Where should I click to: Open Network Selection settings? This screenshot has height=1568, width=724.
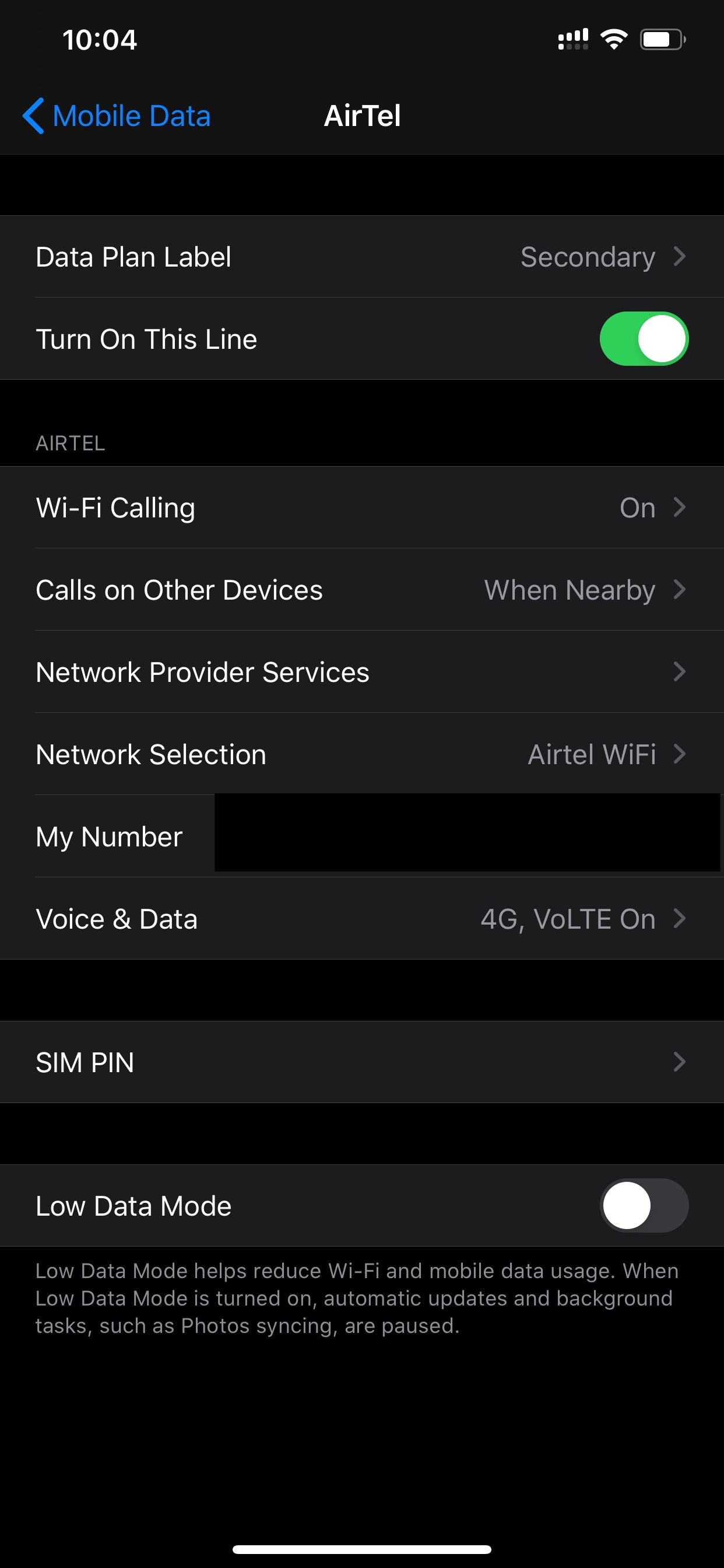361,754
